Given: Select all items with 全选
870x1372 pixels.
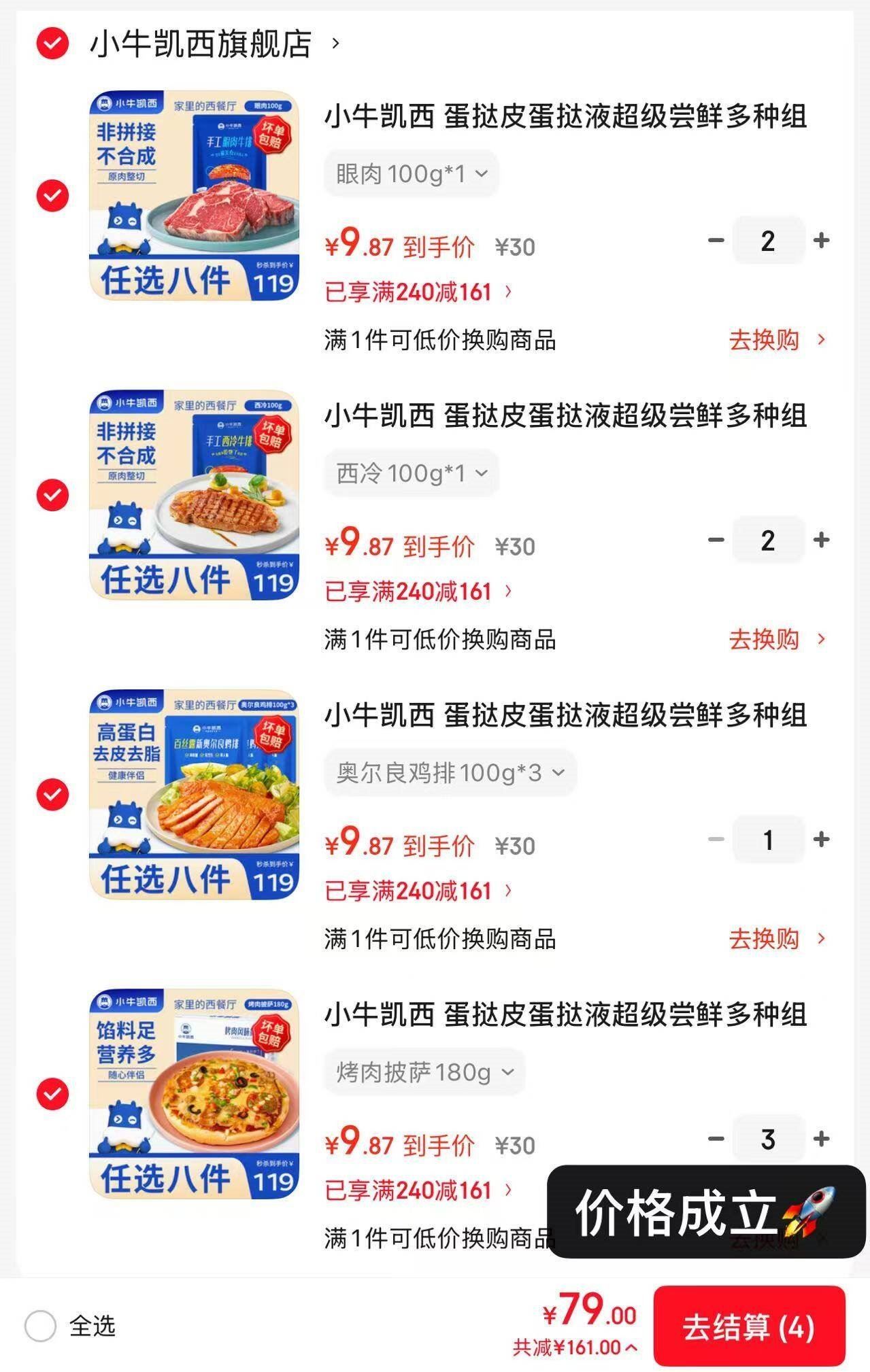Looking at the screenshot, I should [x=41, y=1326].
